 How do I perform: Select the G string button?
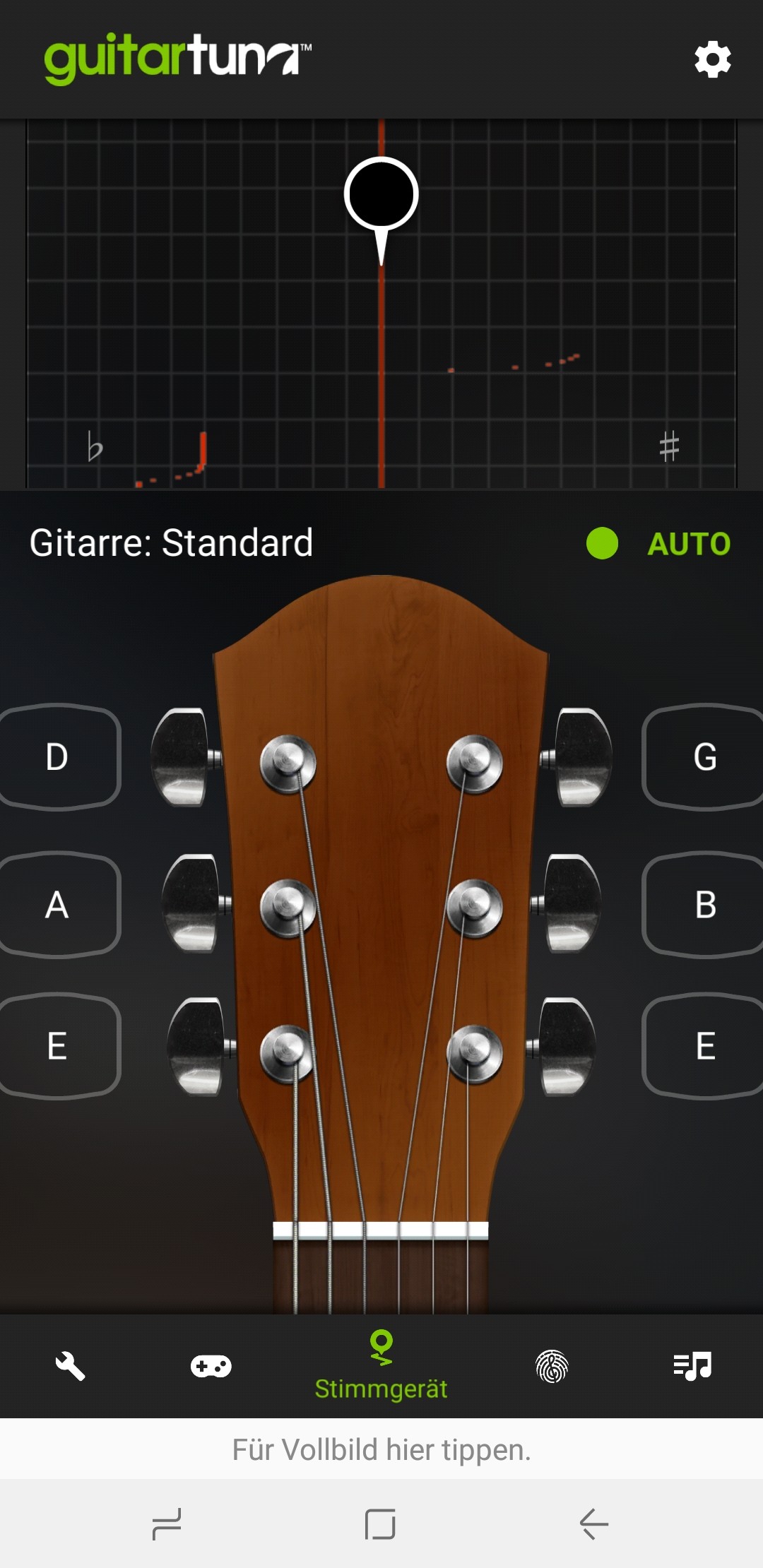[x=704, y=757]
